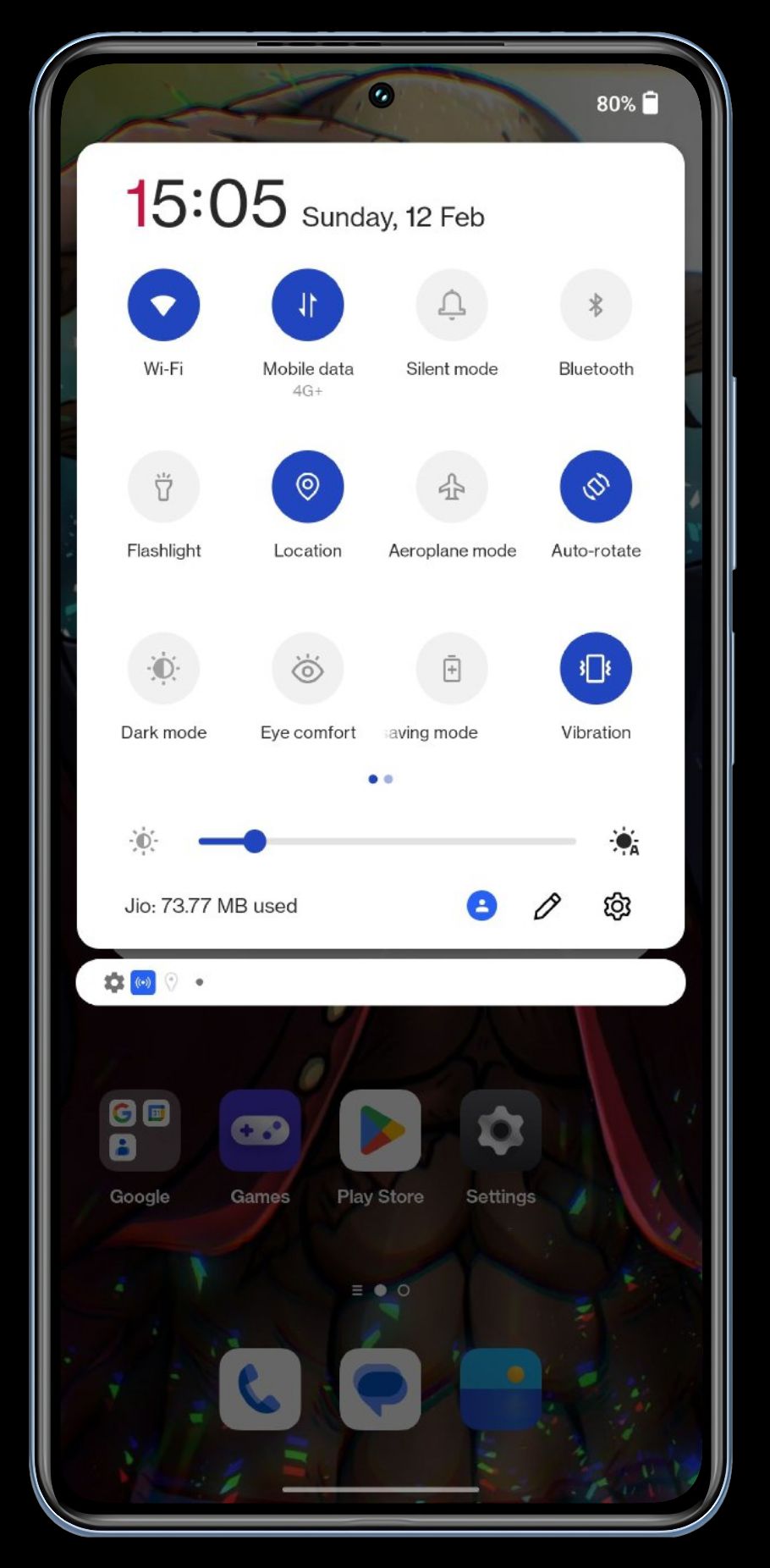Open Jio data usage details

211,906
